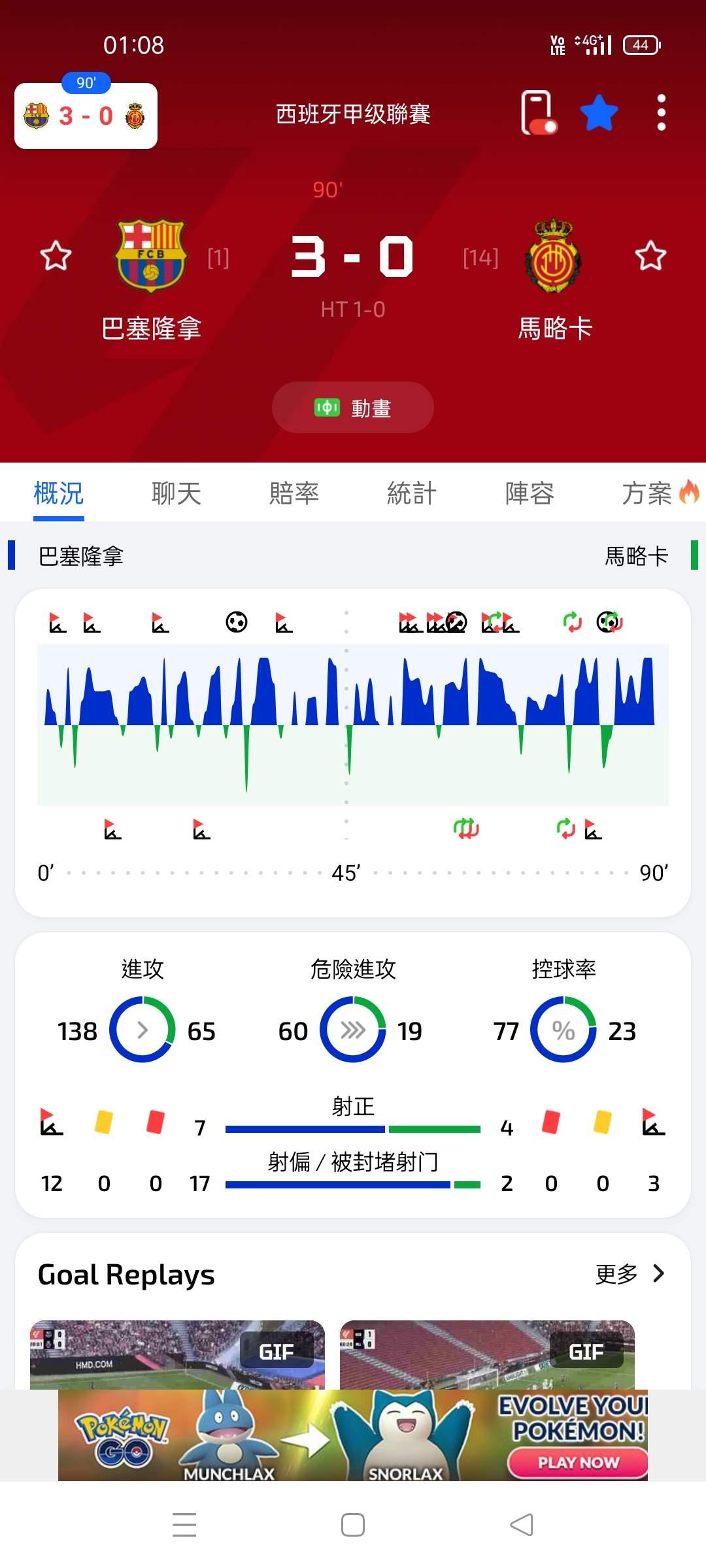This screenshot has height=1568, width=706.
Task: Tap the phone notification icon in header
Action: tap(538, 113)
